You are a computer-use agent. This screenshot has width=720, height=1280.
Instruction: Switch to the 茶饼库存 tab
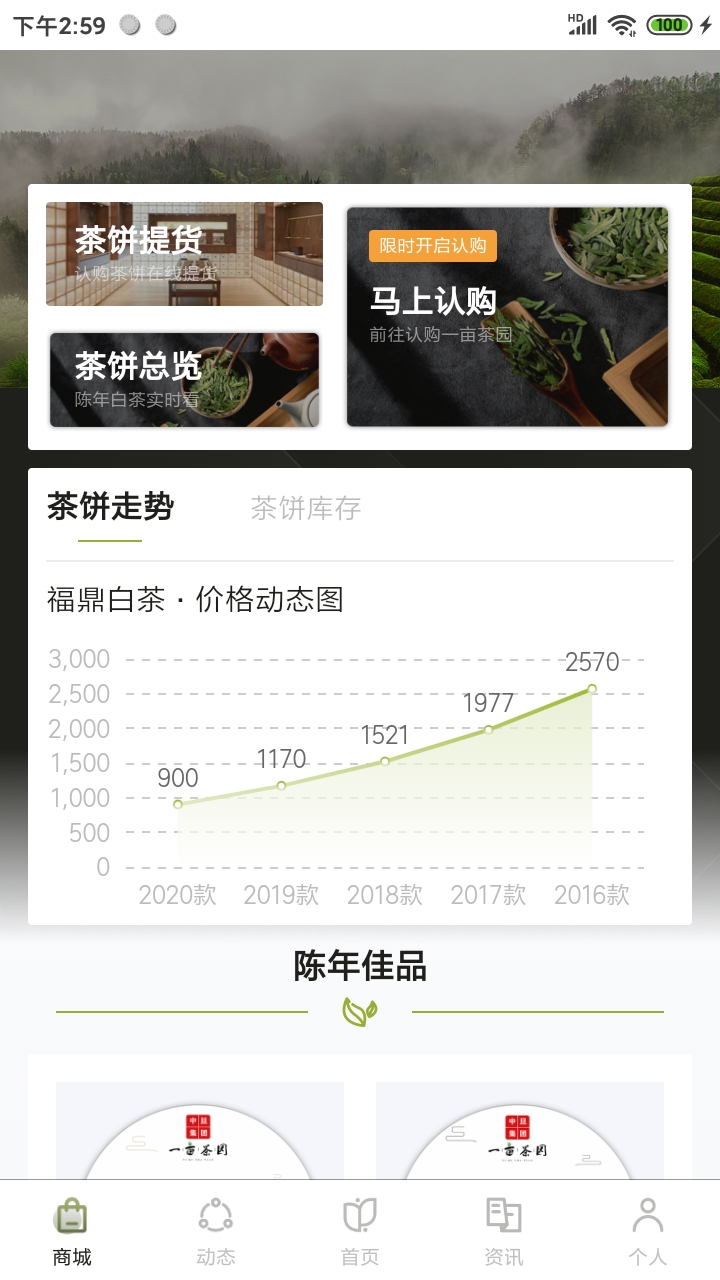click(305, 508)
